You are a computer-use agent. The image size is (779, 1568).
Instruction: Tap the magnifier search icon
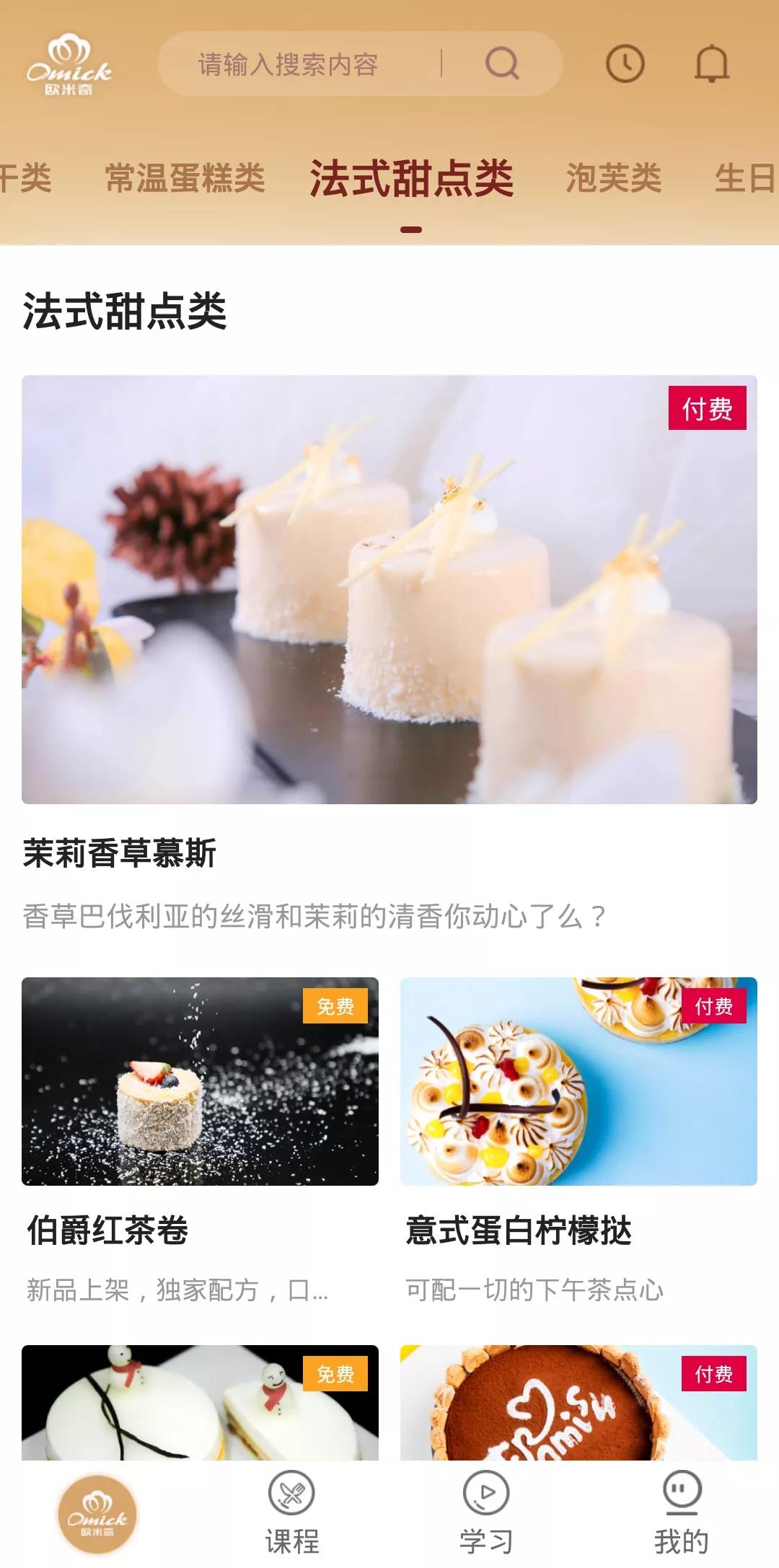pos(502,64)
